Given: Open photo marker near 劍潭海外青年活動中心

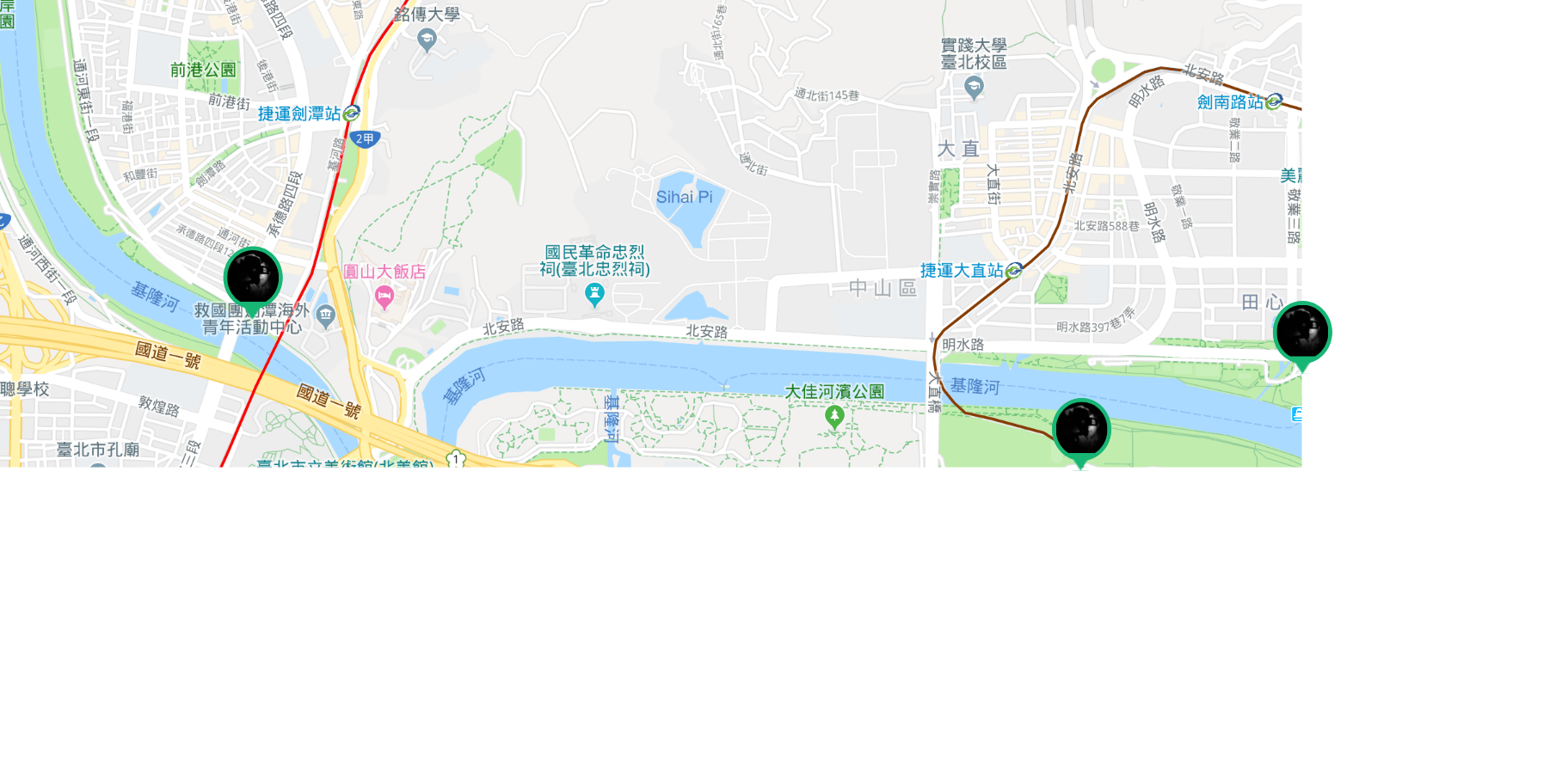Looking at the screenshot, I should (x=253, y=278).
